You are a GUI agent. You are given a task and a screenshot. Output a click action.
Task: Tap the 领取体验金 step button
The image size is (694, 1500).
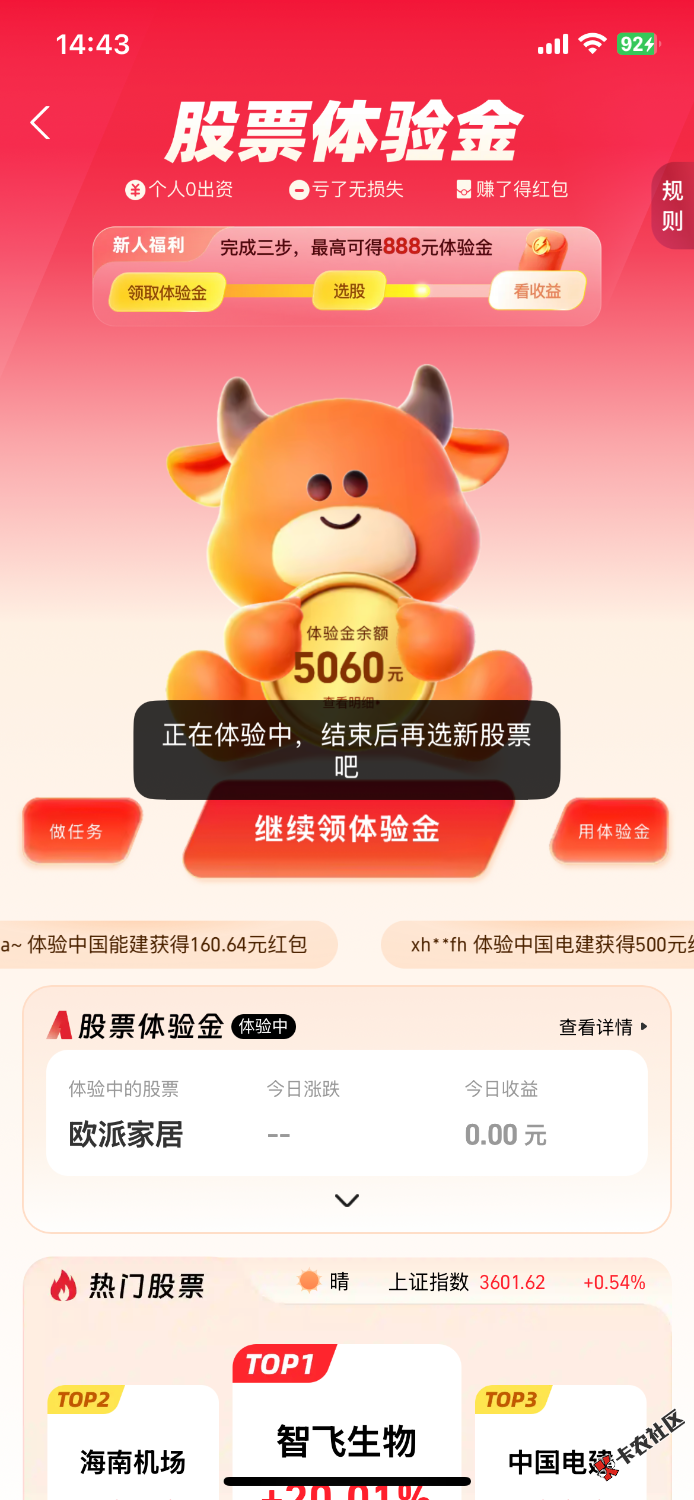coord(167,293)
